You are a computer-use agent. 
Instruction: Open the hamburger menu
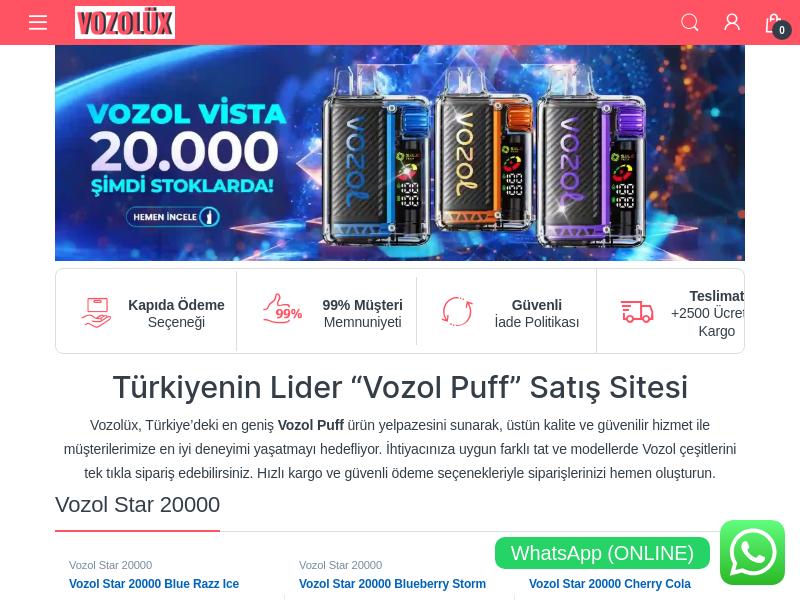click(38, 22)
